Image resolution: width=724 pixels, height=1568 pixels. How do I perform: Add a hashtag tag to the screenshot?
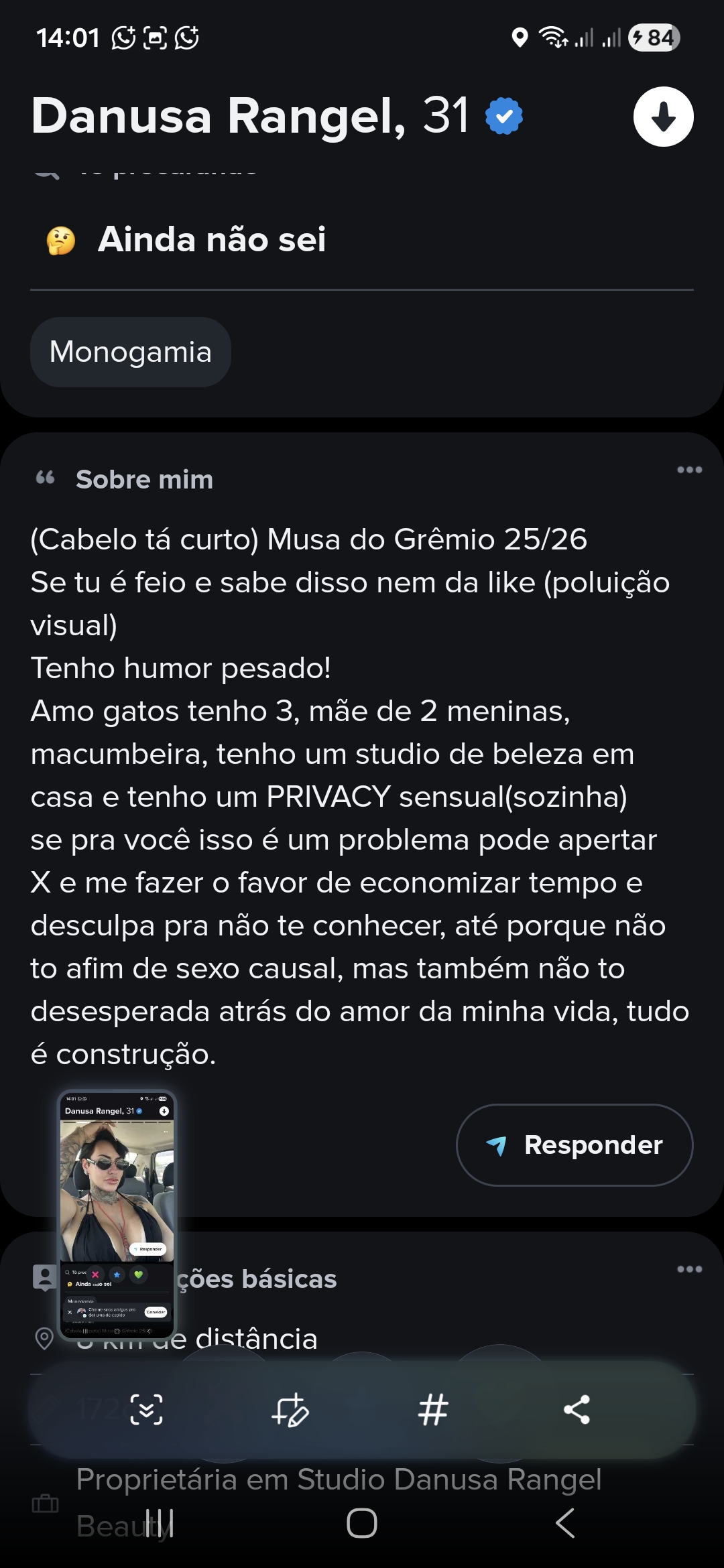[432, 1409]
